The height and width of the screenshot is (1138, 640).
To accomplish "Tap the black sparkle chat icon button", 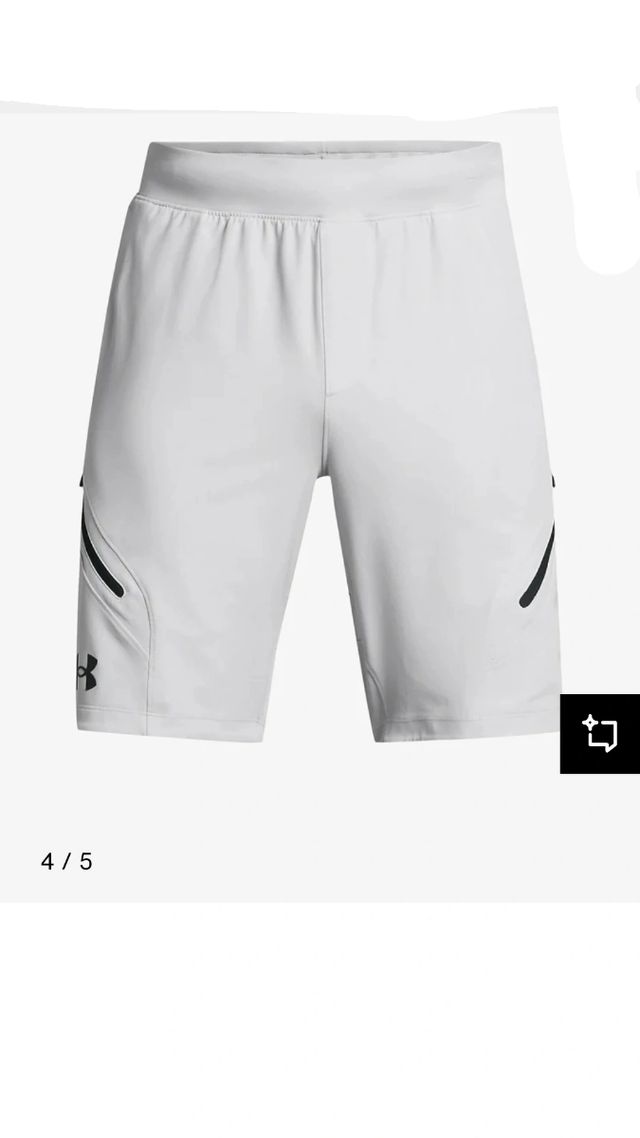I will point(600,733).
